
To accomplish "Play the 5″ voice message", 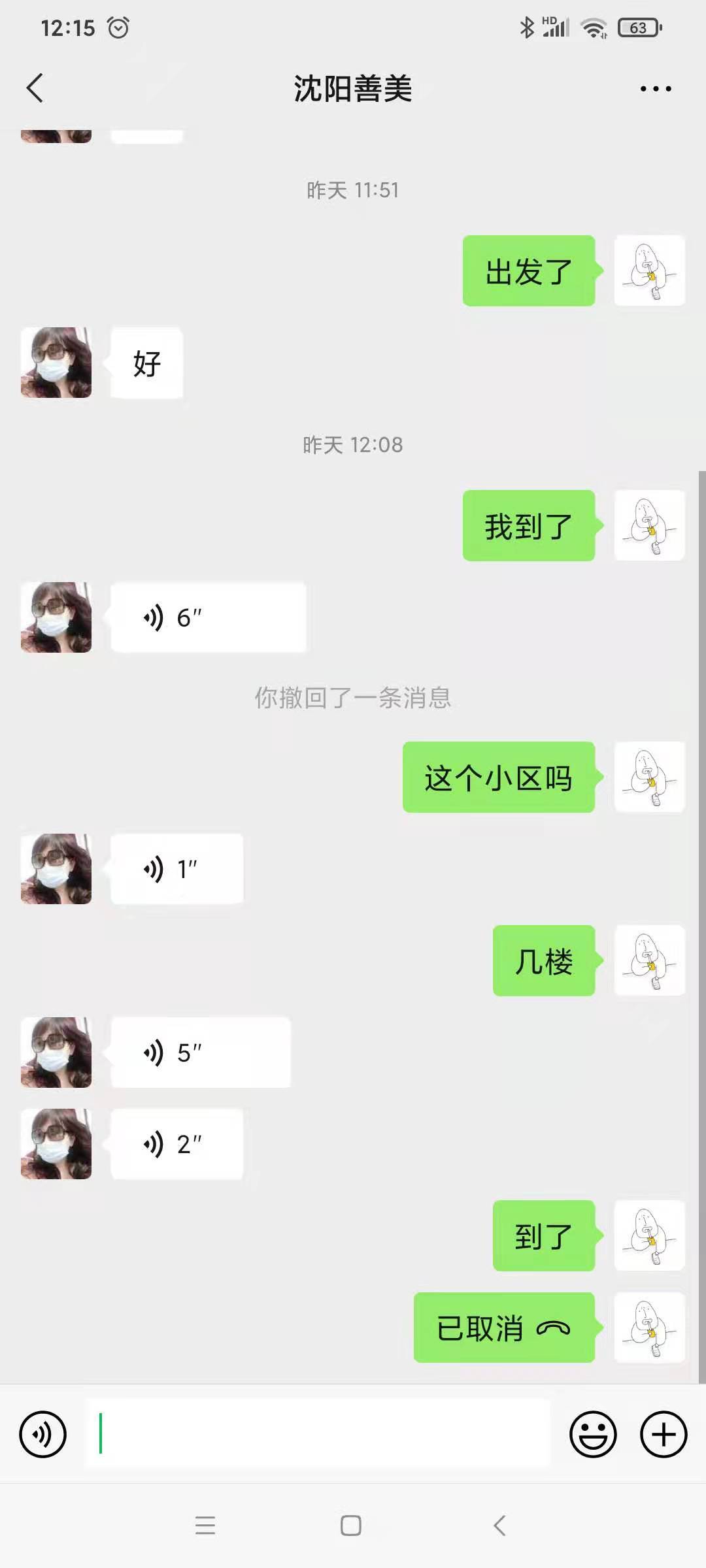I will [x=200, y=1053].
